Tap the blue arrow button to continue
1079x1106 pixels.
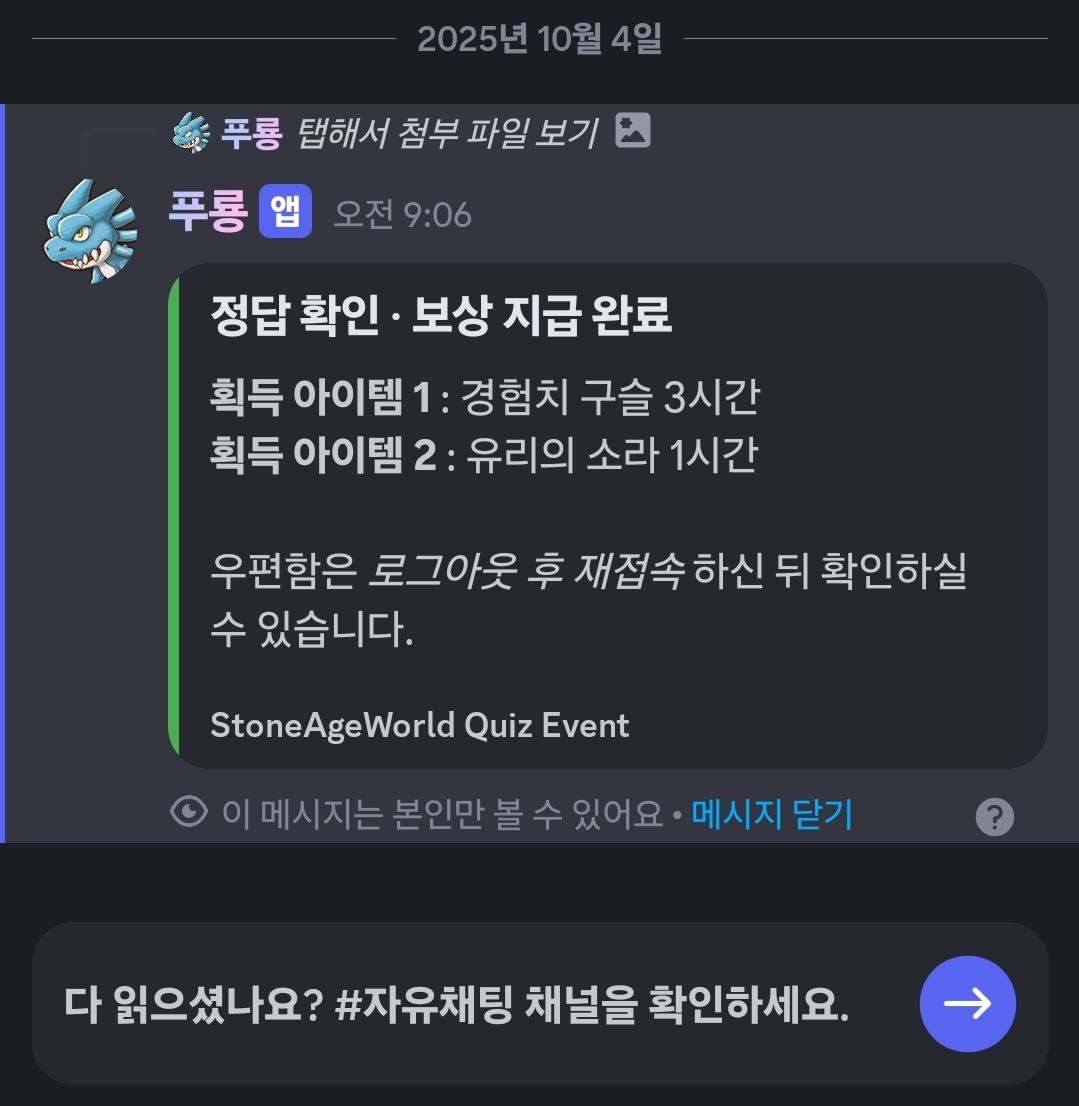click(967, 1003)
